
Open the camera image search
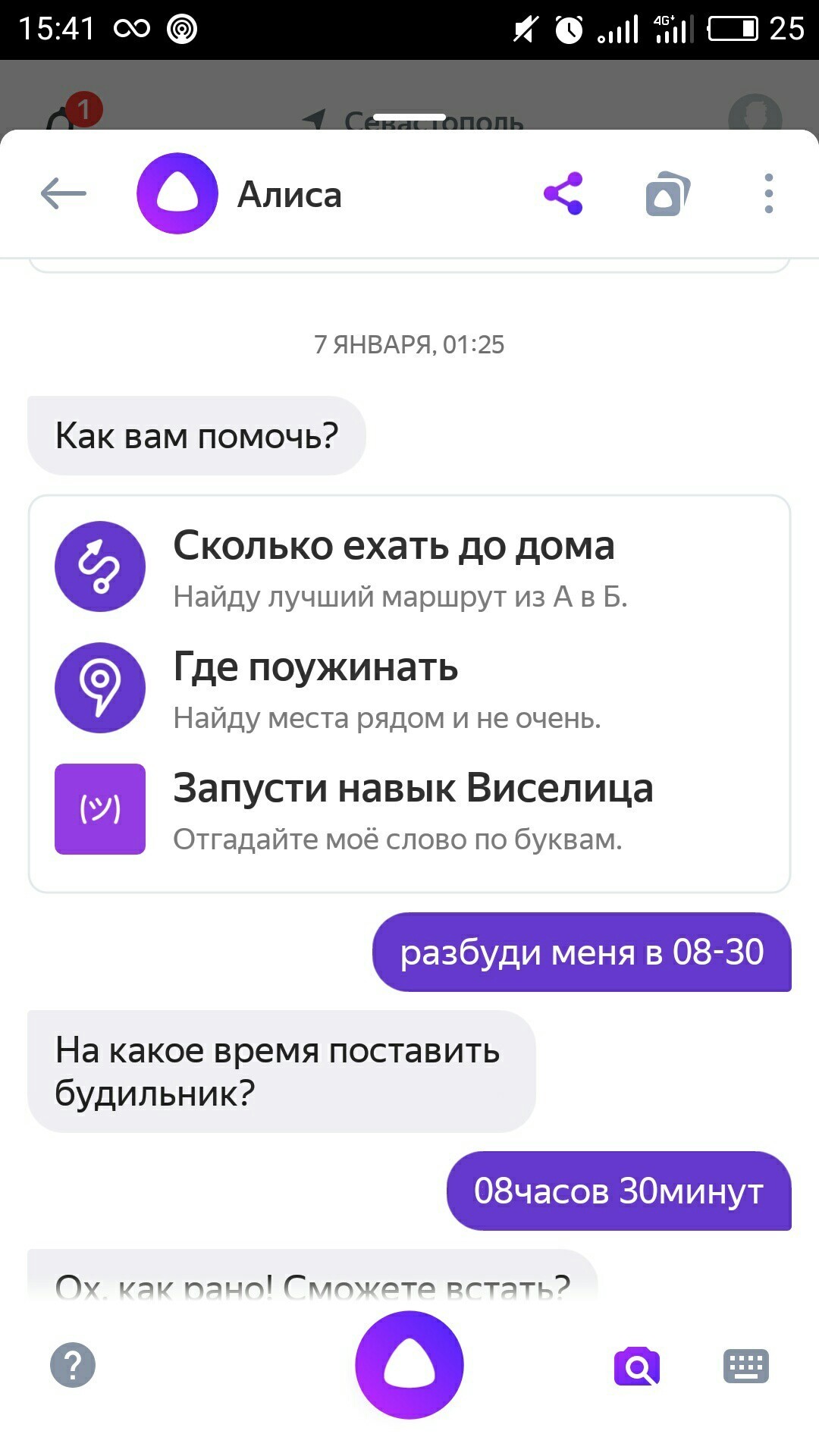coord(637,1367)
